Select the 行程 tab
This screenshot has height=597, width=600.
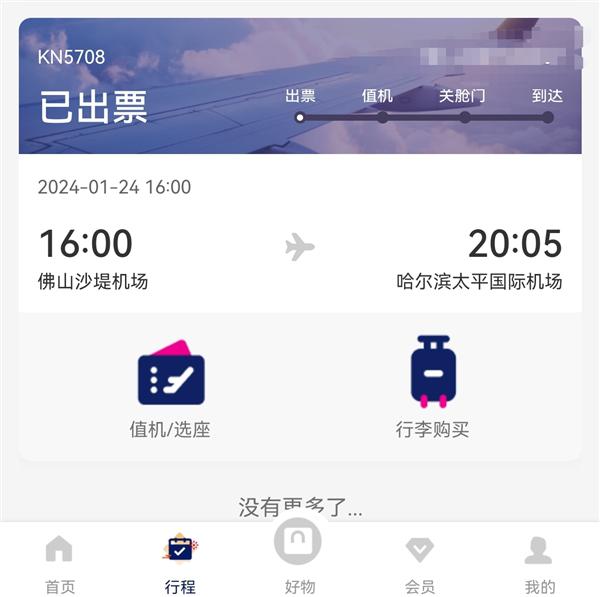pos(180,564)
